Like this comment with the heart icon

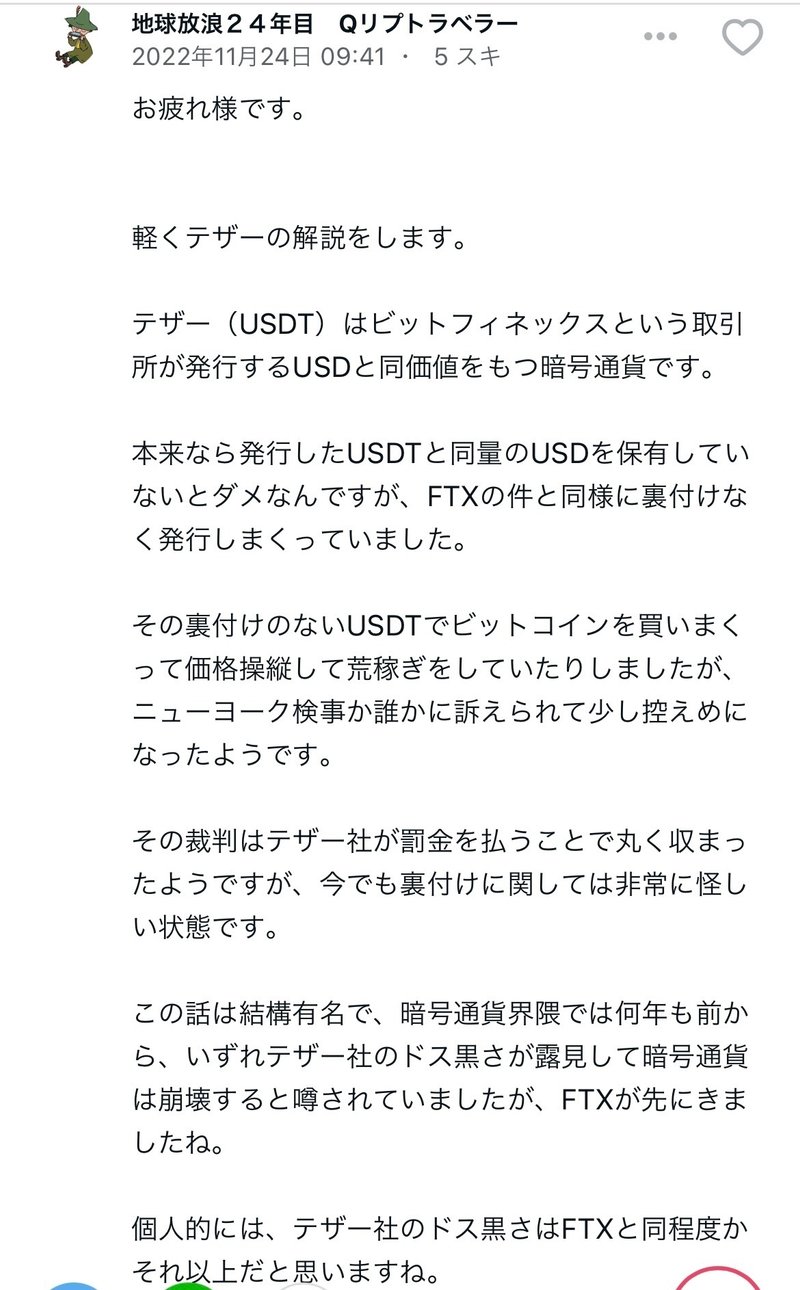742,38
